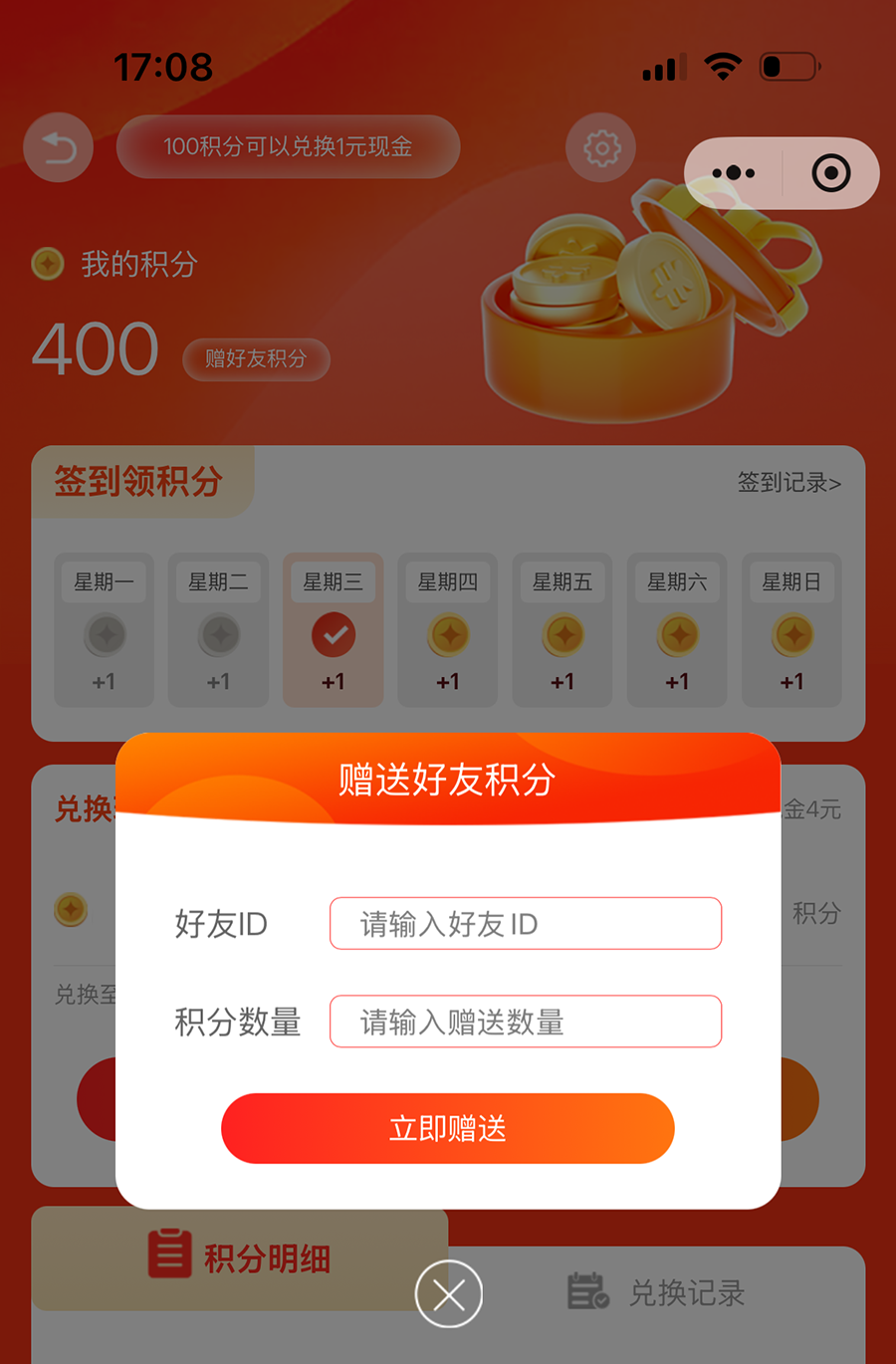
Task: Focus the 积分数量 input field
Action: click(x=526, y=1022)
